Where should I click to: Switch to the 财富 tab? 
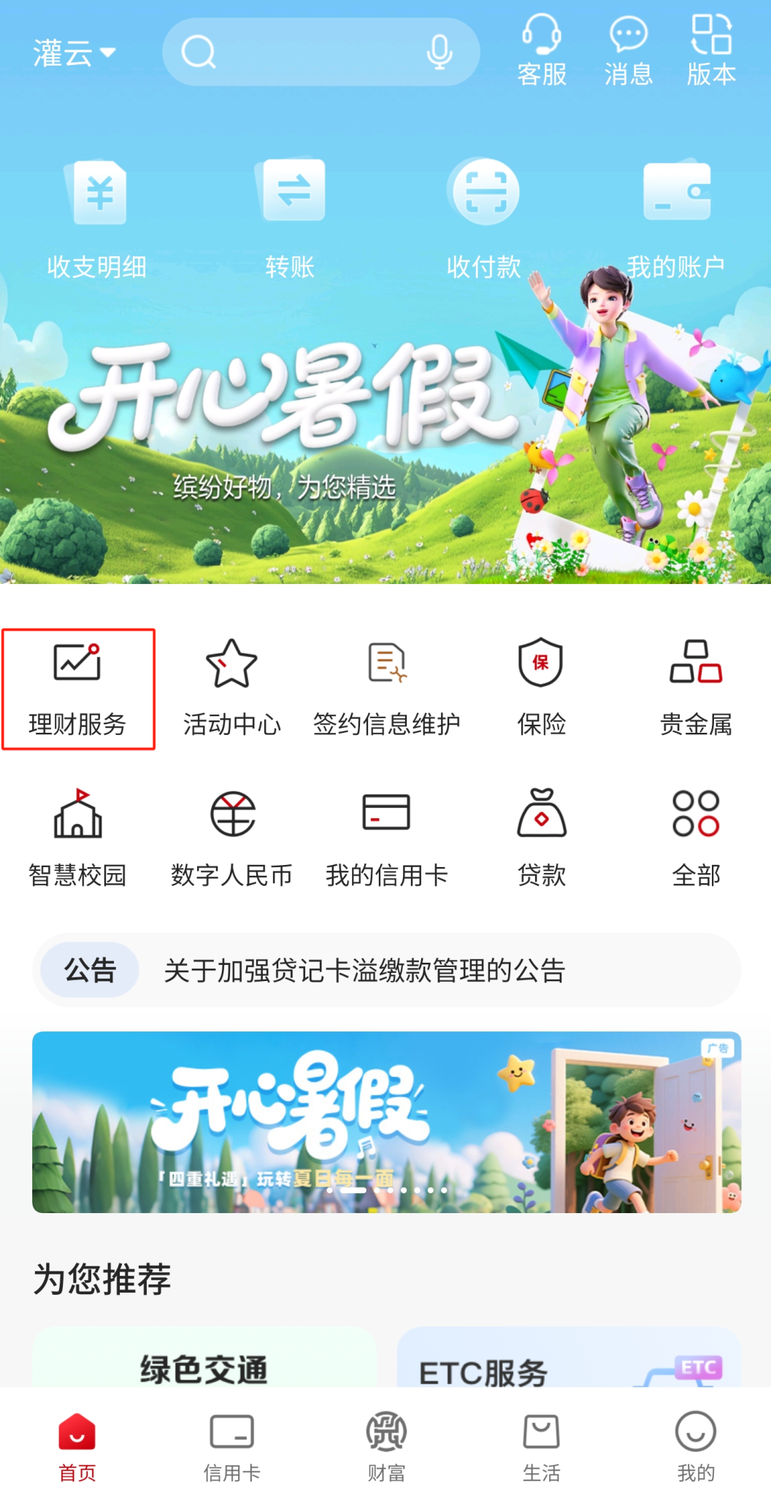pyautogui.click(x=386, y=1446)
